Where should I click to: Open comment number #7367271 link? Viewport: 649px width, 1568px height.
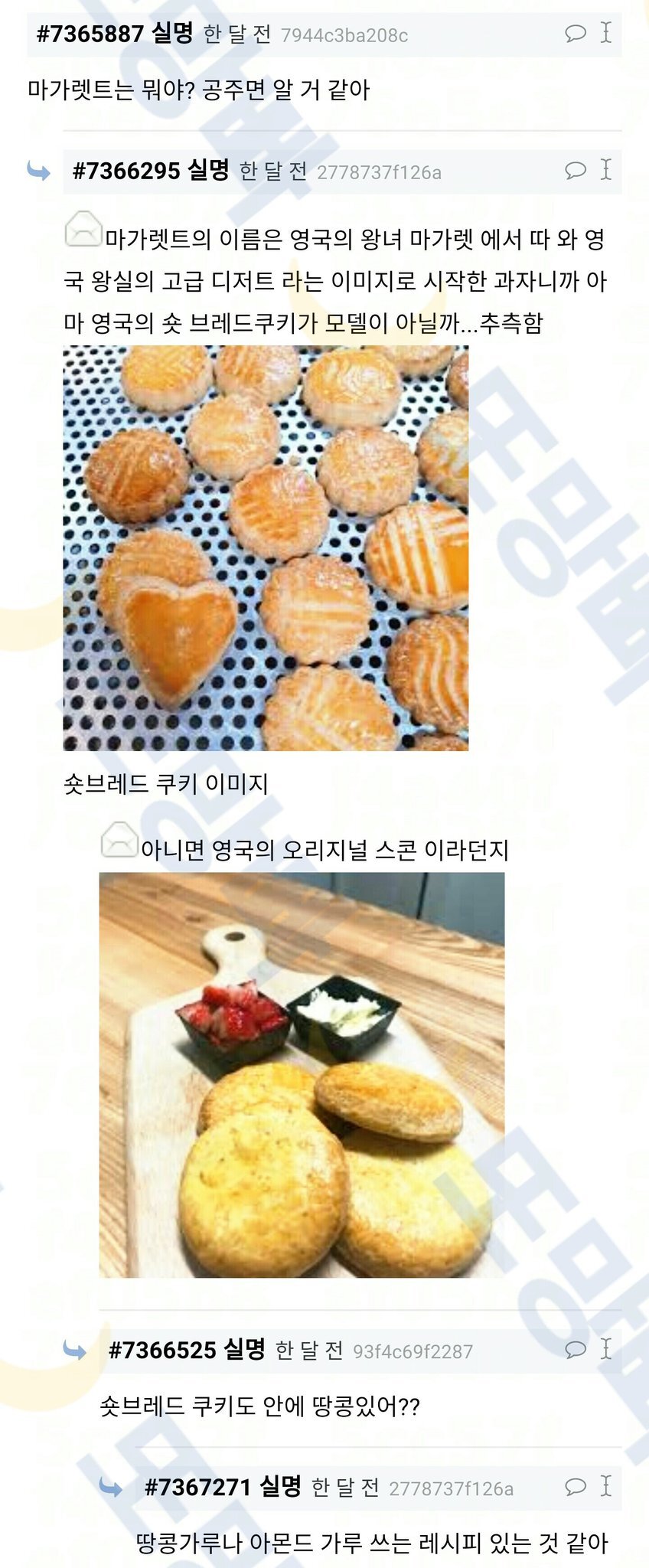198,1488
